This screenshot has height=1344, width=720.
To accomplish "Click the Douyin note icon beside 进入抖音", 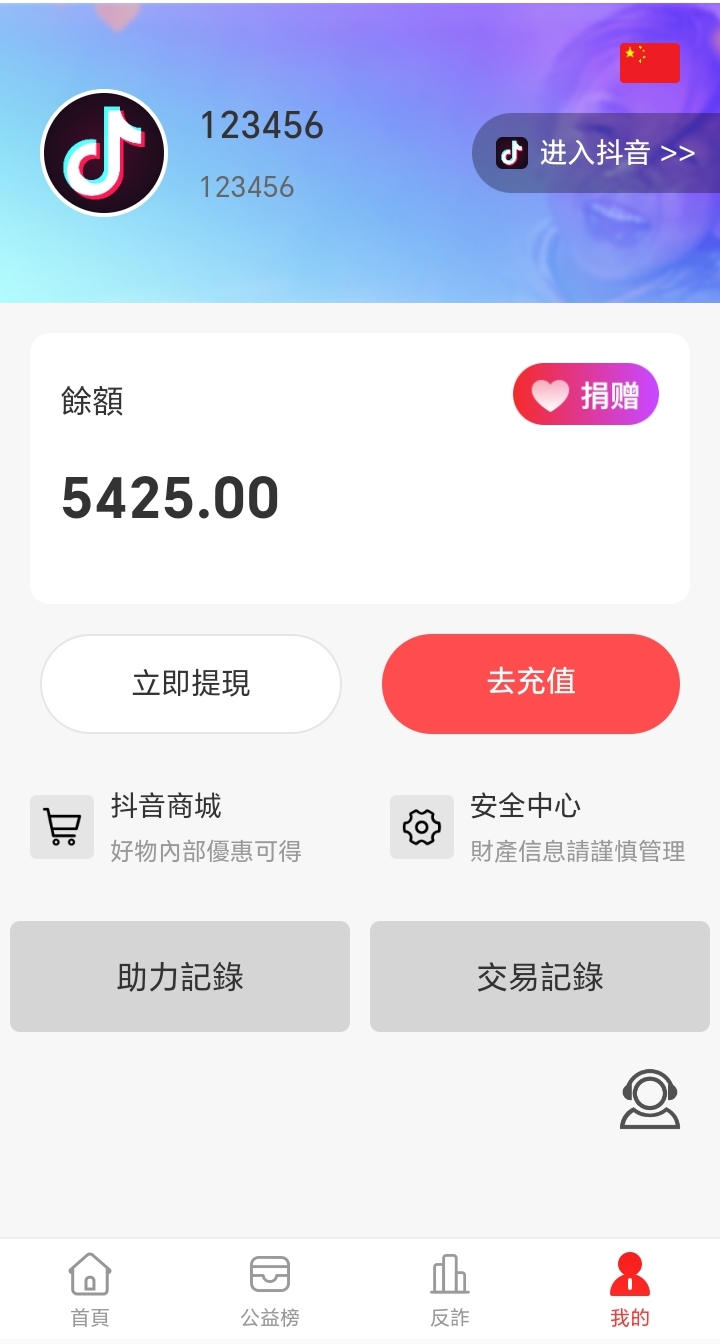I will [x=511, y=152].
